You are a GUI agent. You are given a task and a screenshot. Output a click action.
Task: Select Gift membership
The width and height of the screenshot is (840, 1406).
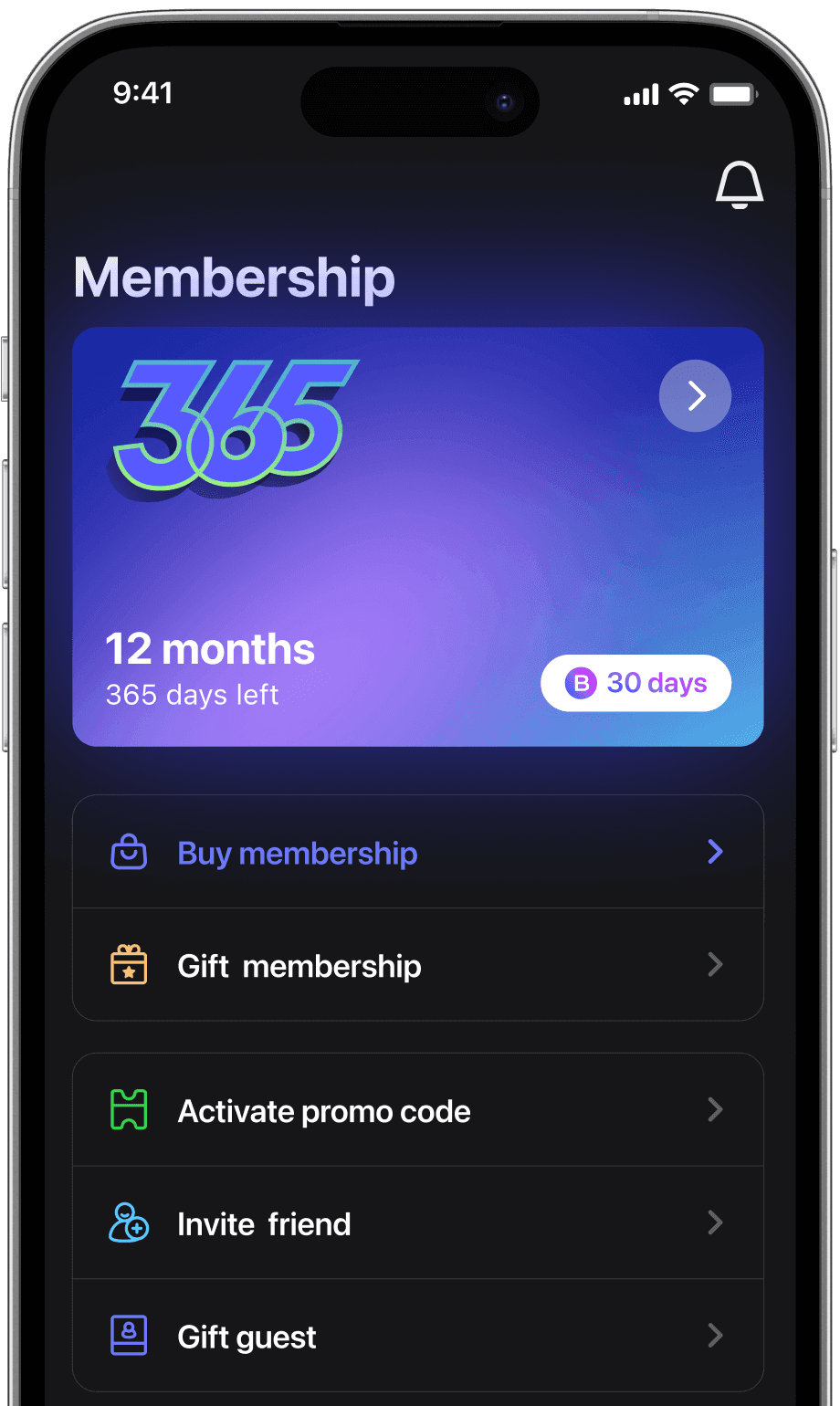point(417,965)
